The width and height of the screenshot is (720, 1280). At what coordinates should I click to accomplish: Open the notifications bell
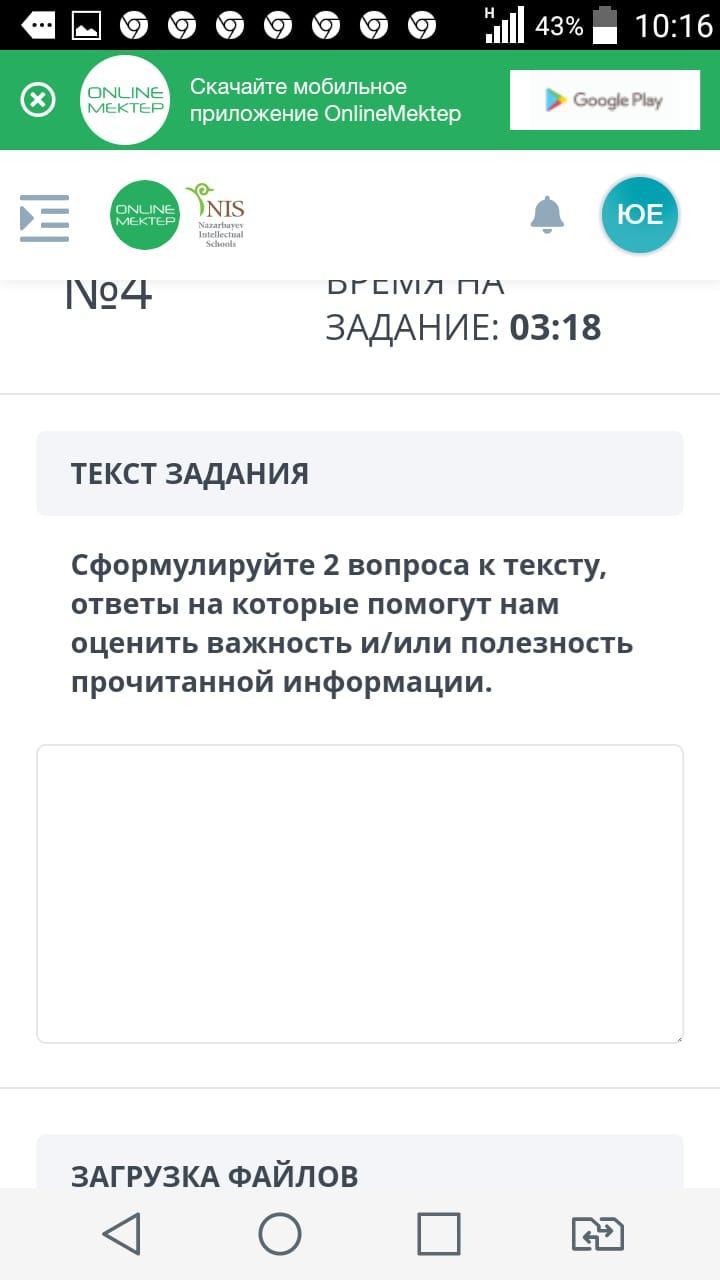[x=547, y=214]
